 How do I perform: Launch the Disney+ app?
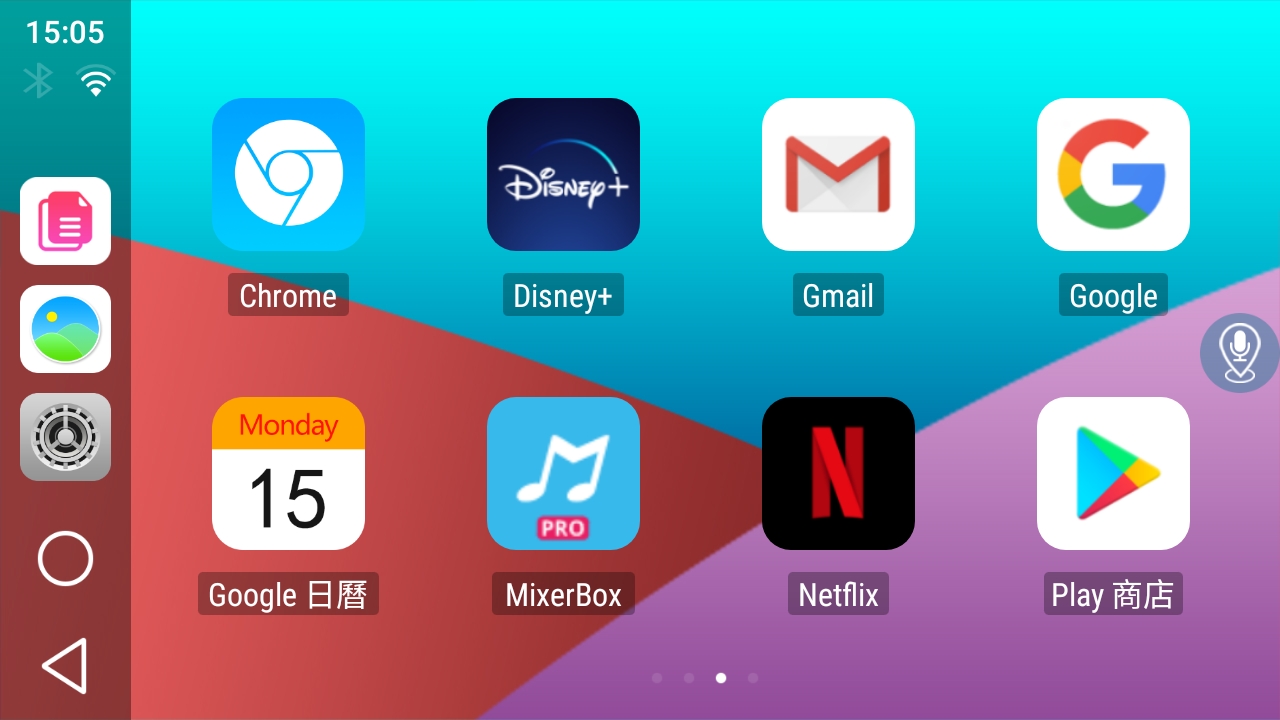tap(563, 174)
